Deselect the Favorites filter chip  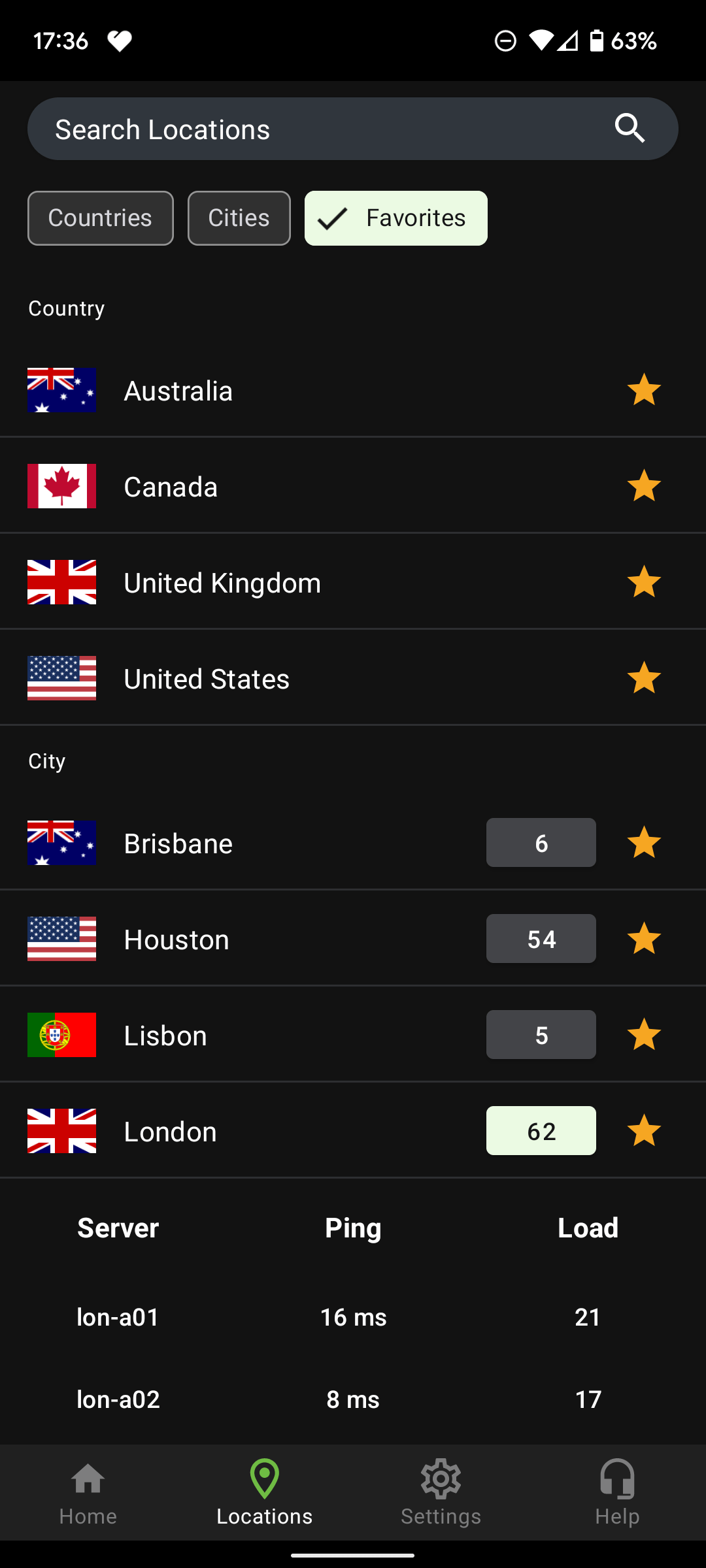pyautogui.click(x=396, y=218)
